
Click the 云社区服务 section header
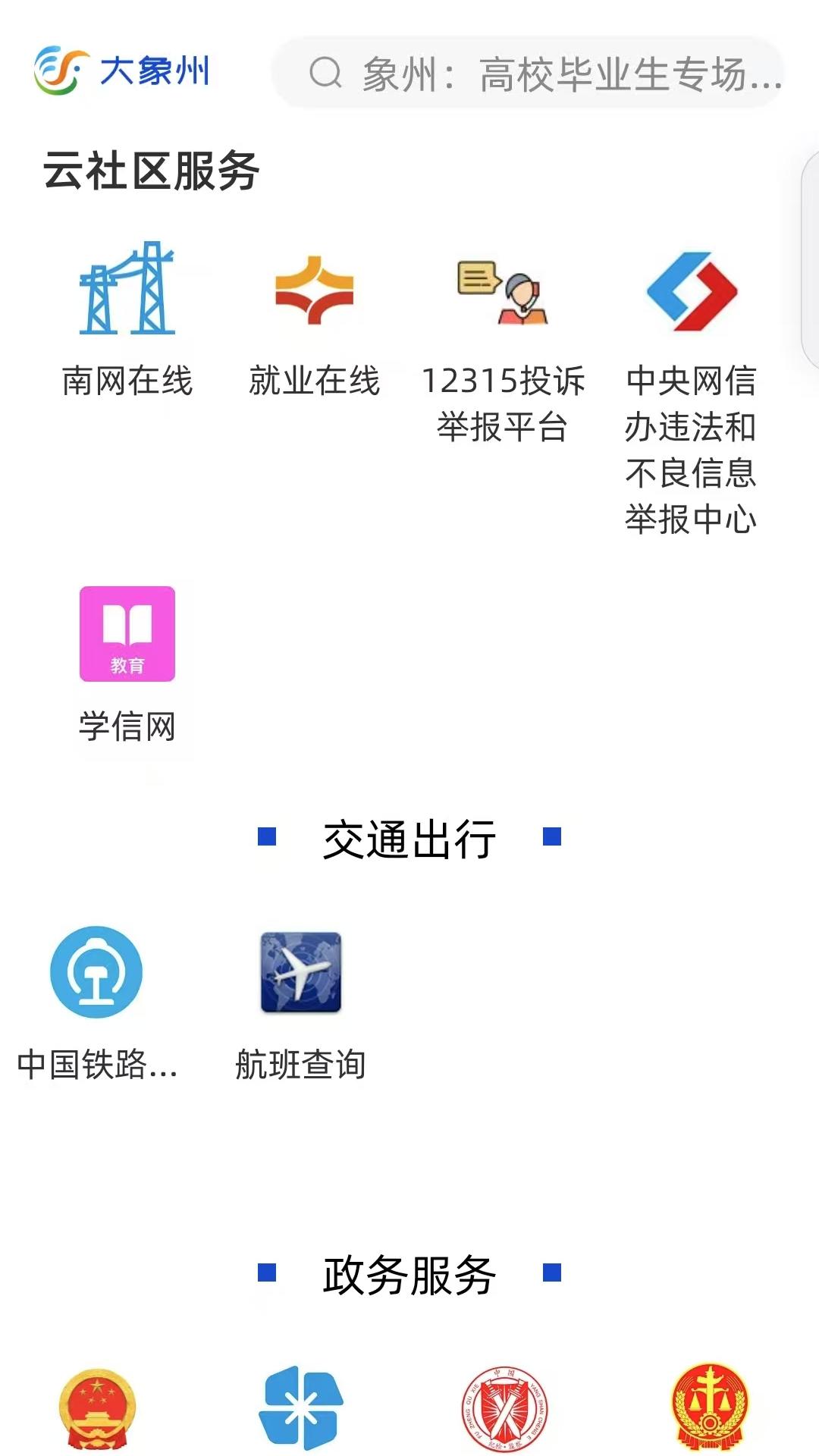tap(149, 170)
